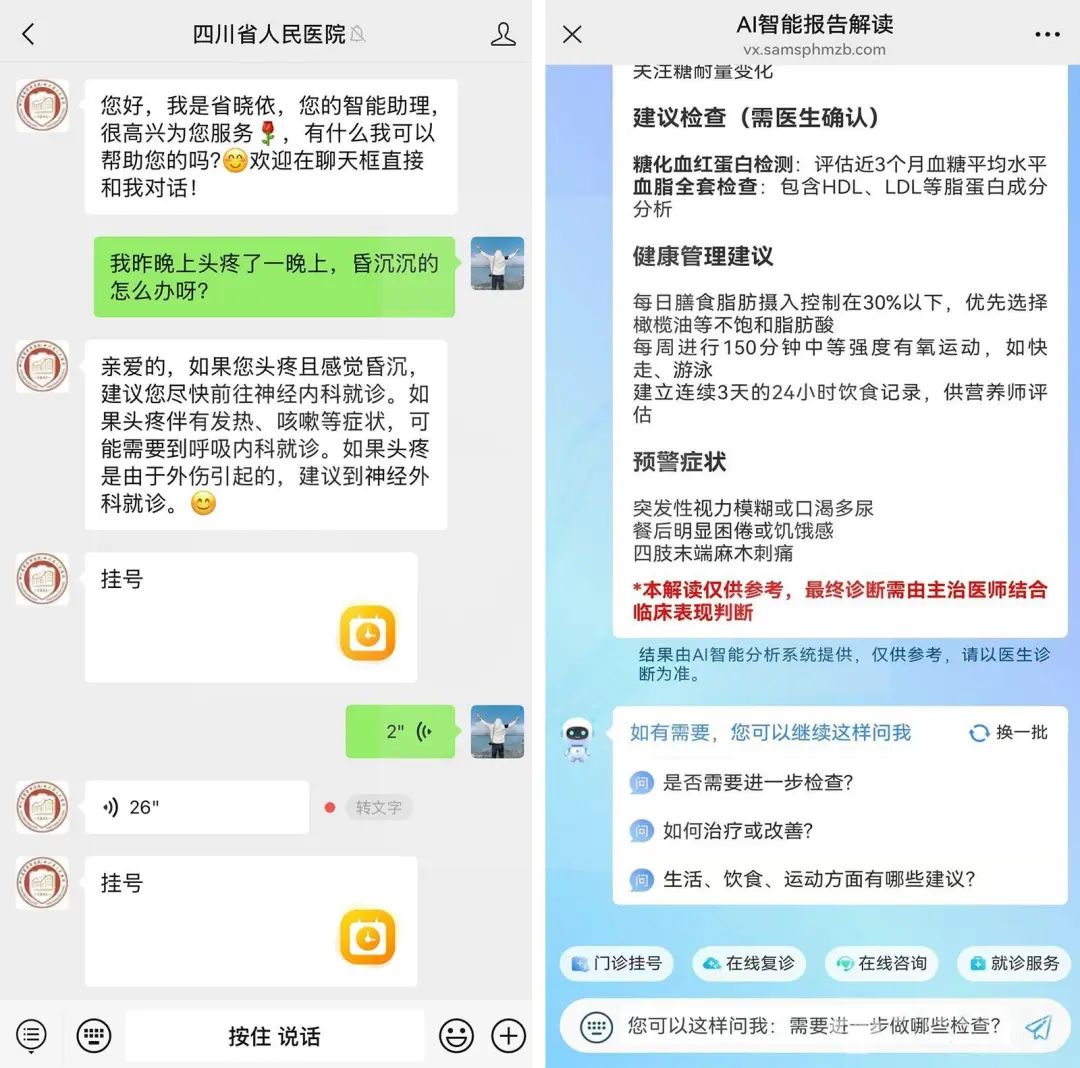
Task: Open the 门诊挂号 shortcut
Action: (617, 963)
